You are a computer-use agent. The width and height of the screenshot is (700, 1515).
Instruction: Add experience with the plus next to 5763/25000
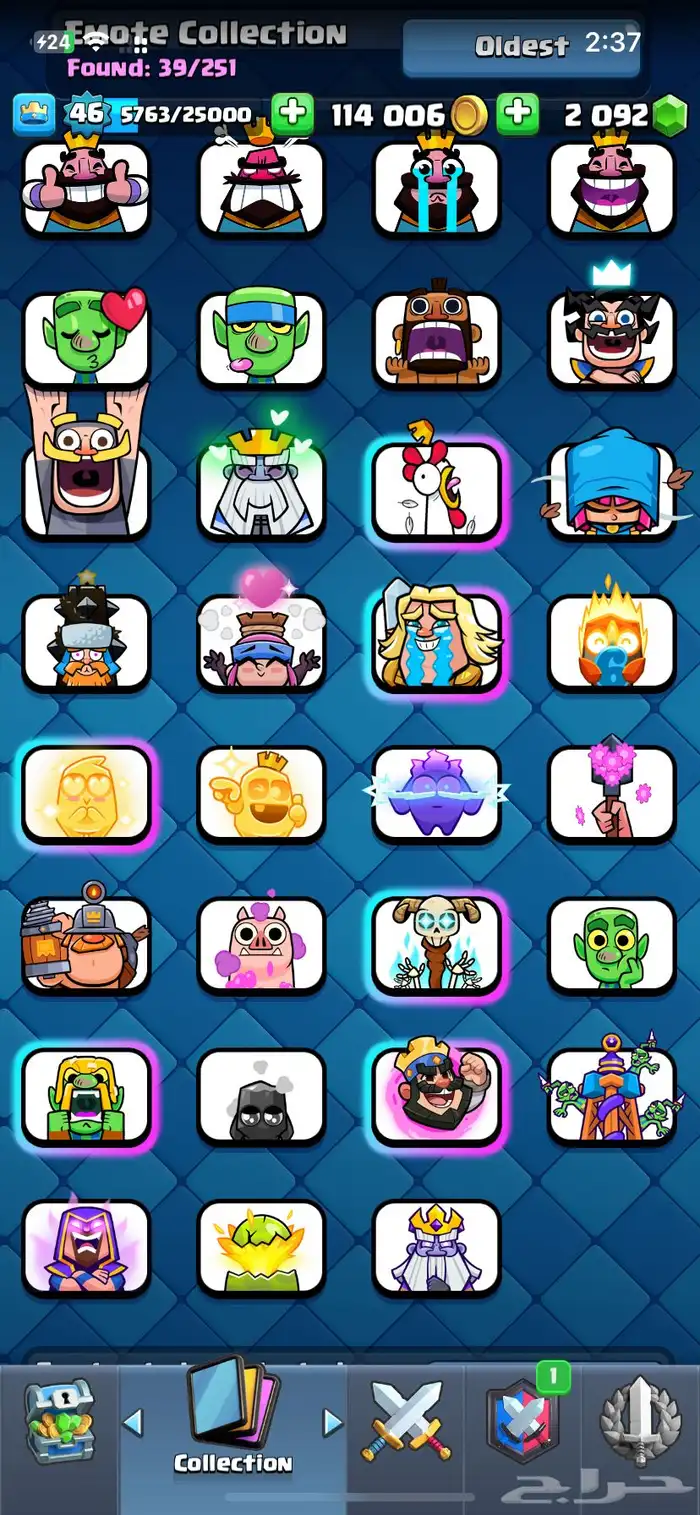pyautogui.click(x=291, y=115)
